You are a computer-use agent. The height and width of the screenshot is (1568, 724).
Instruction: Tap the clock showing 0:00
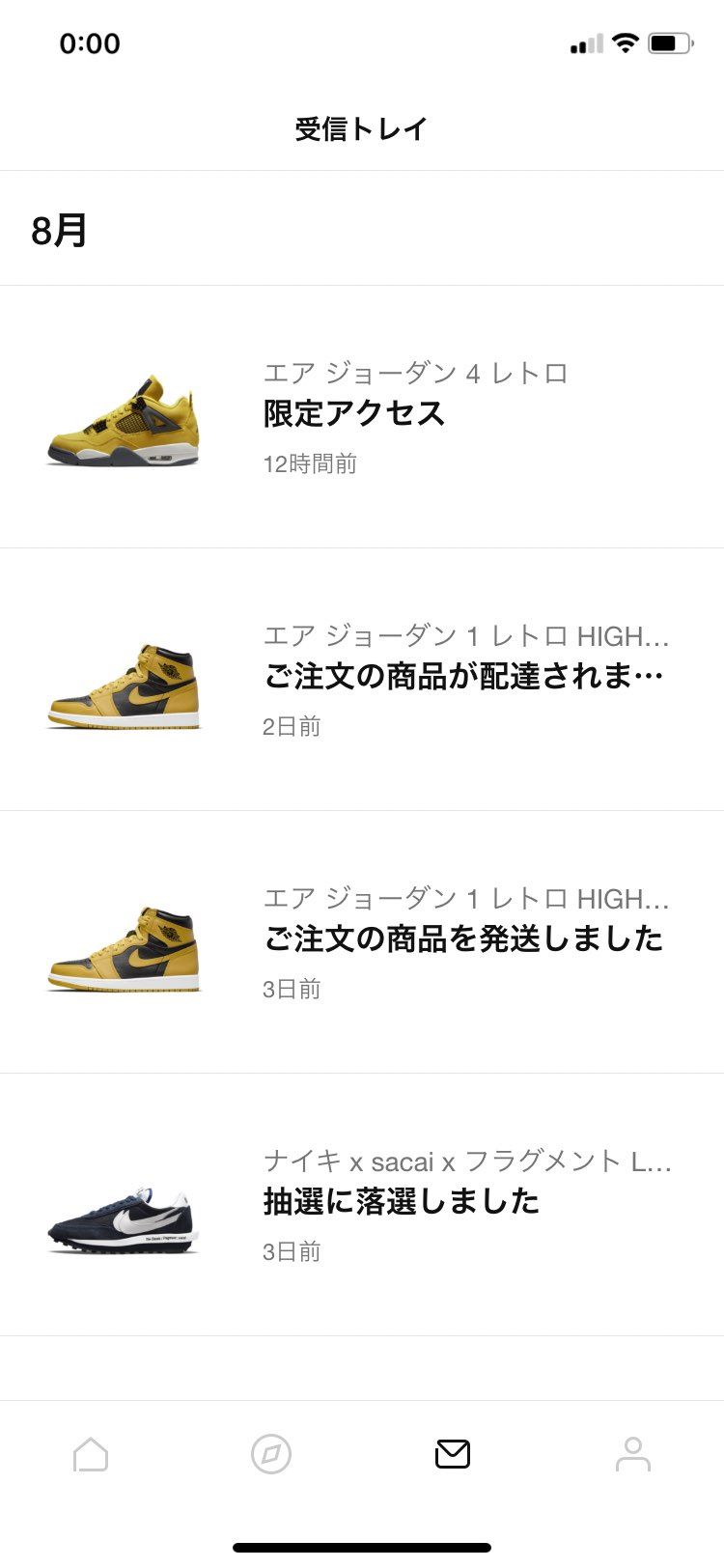point(90,42)
